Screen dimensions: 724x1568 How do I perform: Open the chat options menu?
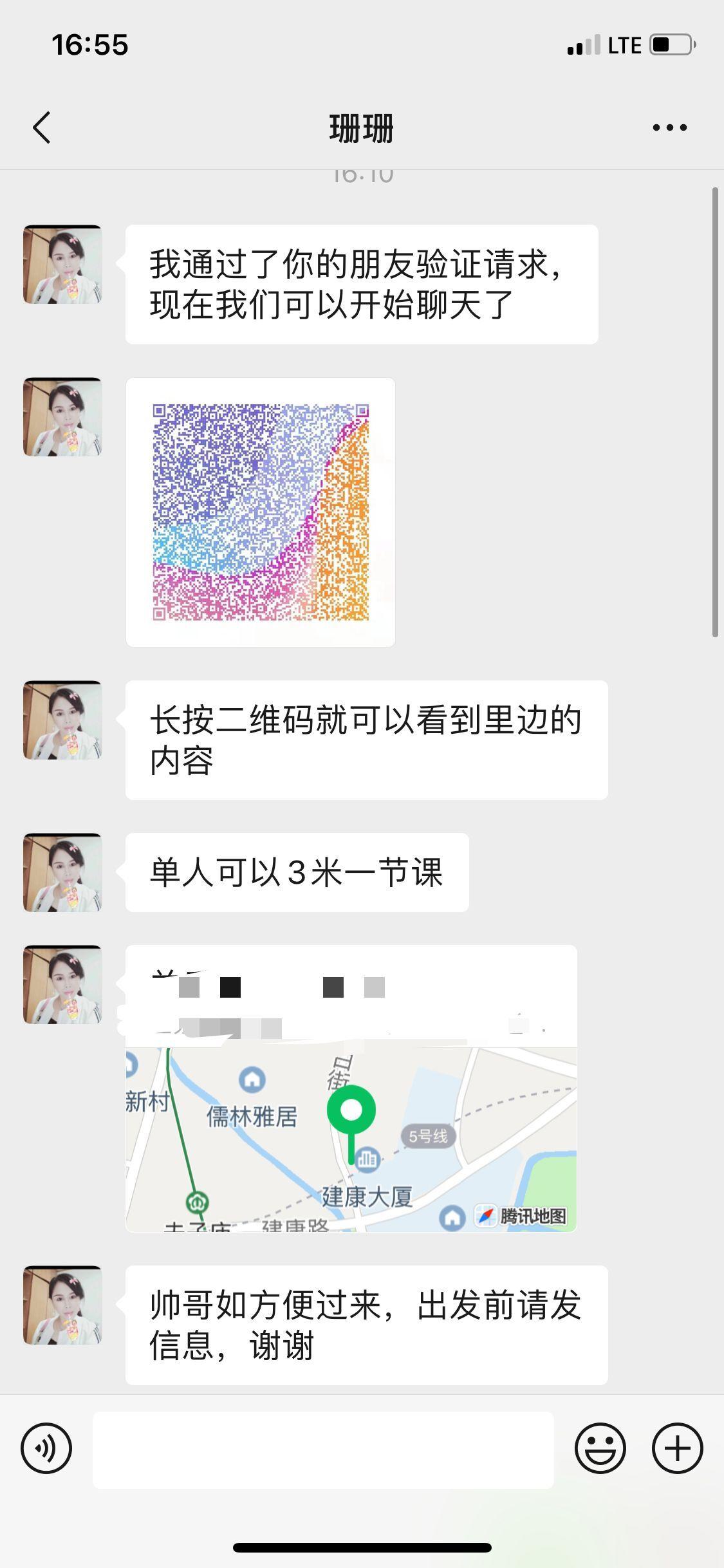[x=669, y=127]
